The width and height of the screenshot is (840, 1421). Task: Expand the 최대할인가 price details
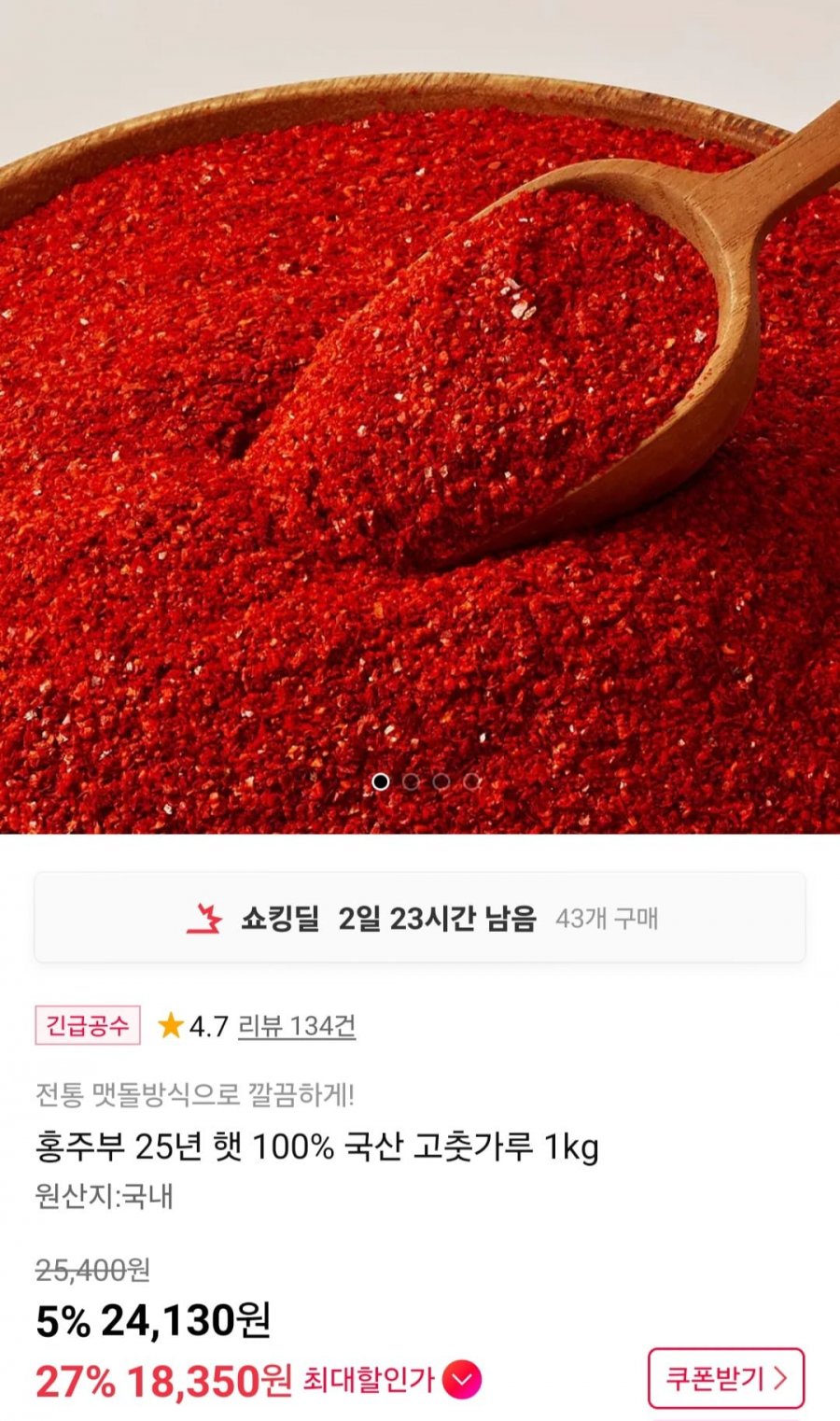pyautogui.click(x=461, y=1380)
